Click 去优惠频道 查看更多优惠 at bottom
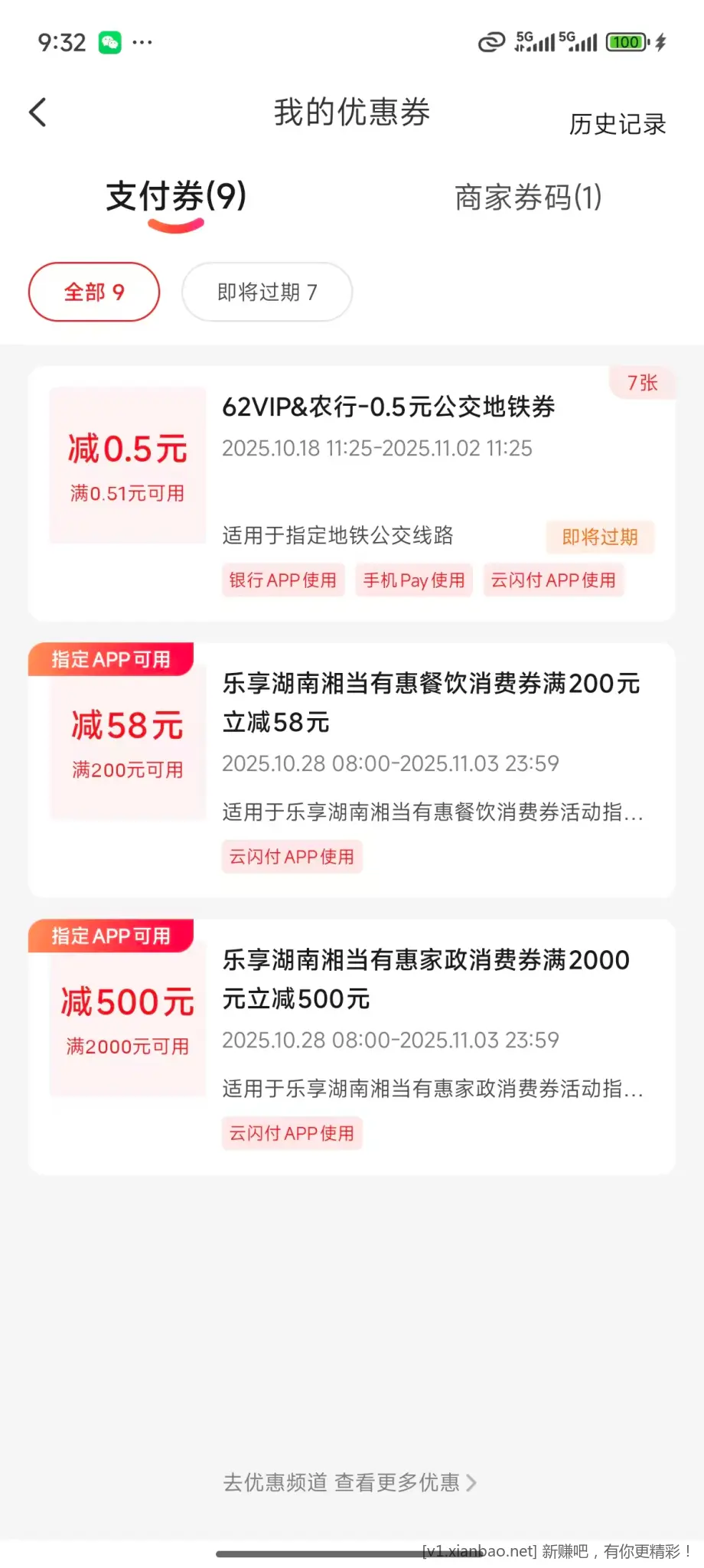The image size is (704, 1568). (x=344, y=1482)
